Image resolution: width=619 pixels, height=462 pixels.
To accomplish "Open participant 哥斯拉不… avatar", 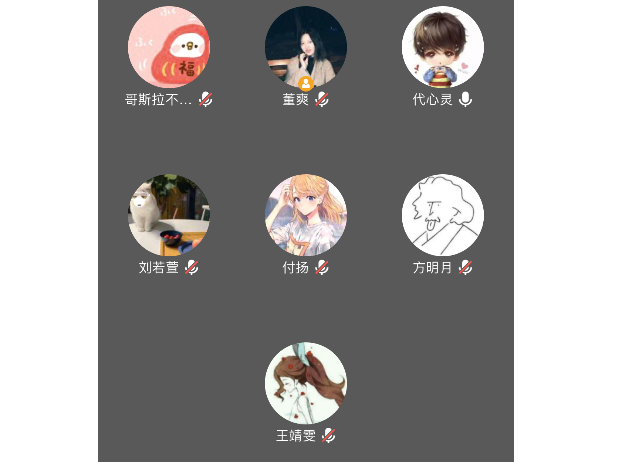I will pyautogui.click(x=169, y=47).
